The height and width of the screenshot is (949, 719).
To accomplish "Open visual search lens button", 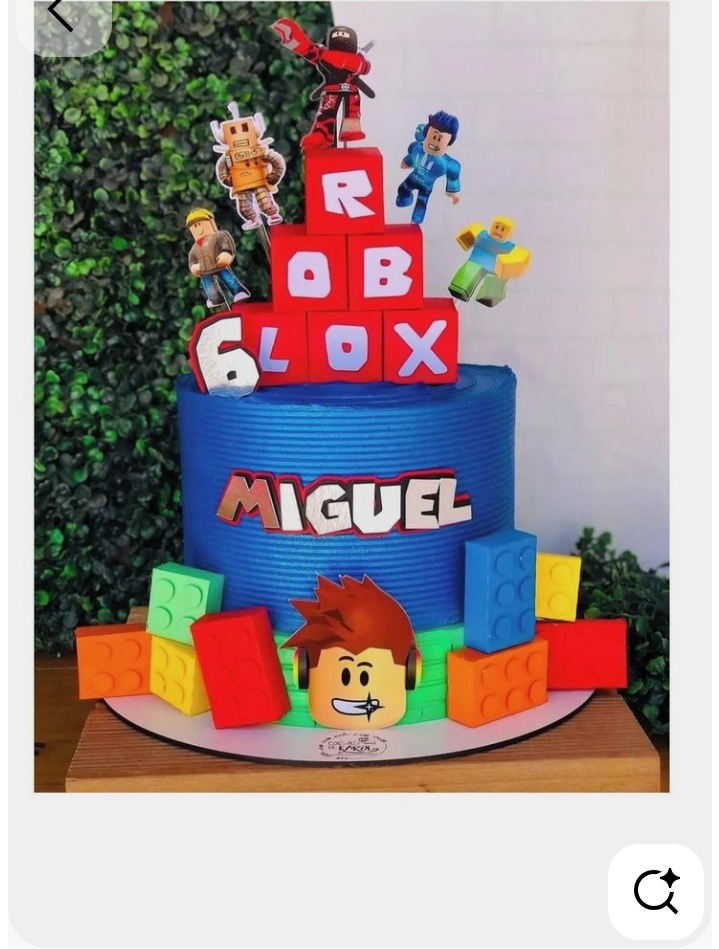I will pos(656,891).
